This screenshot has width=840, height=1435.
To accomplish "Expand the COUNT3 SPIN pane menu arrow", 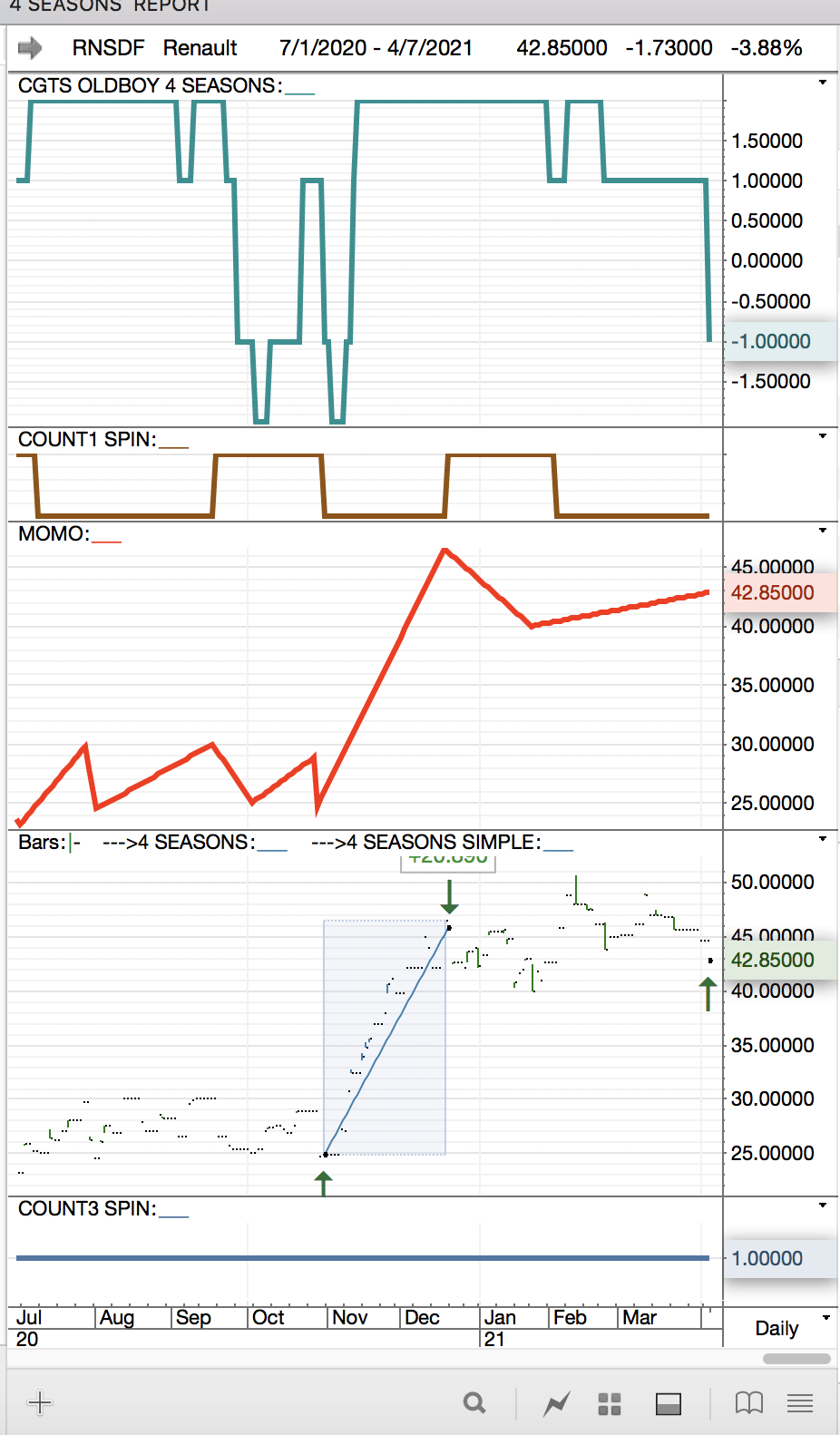I will click(823, 1206).
